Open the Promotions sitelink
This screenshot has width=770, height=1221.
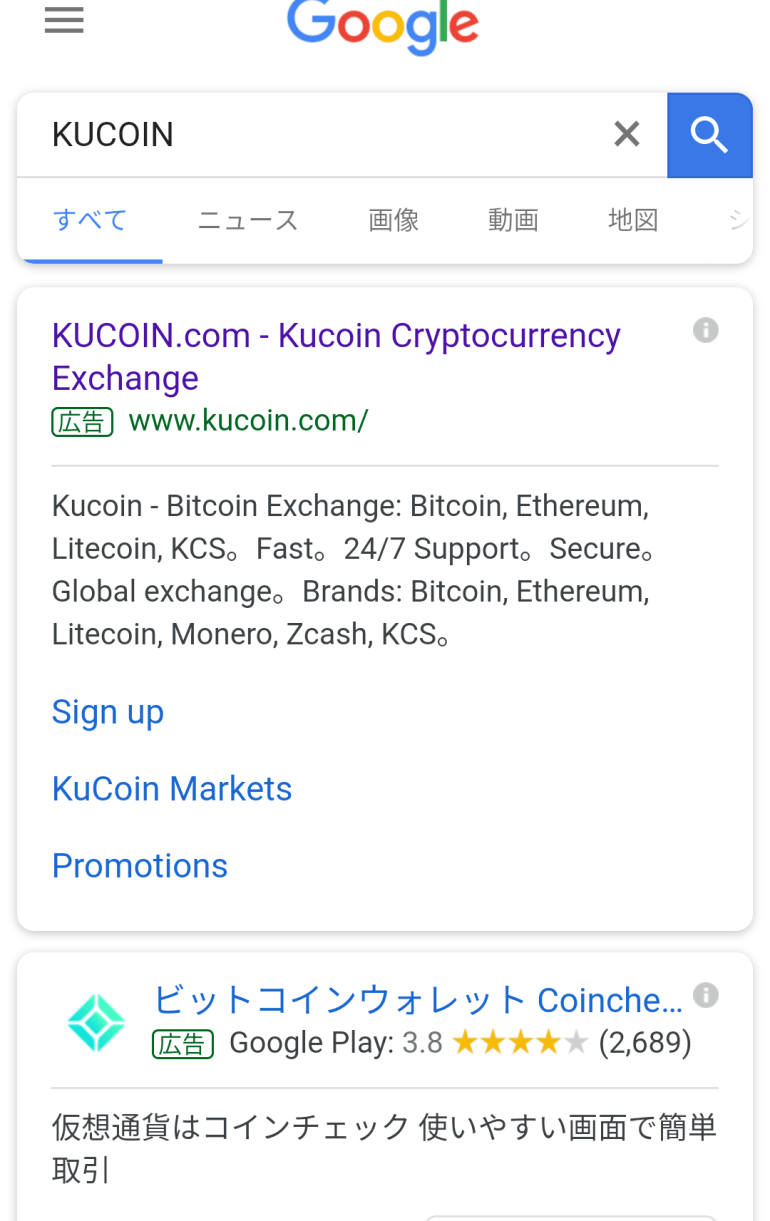[x=140, y=866]
